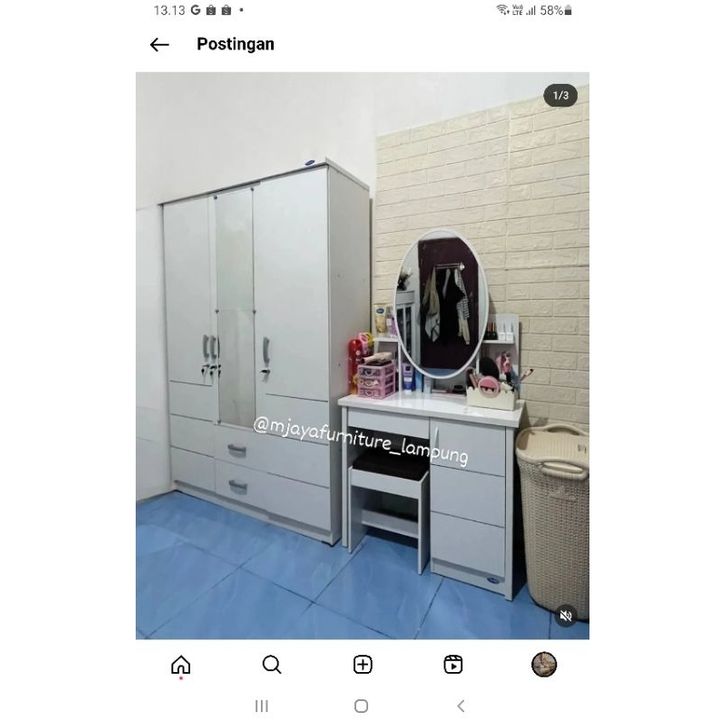Unmute the post's sound
Viewport: 726px width, 726px height.
pos(566,615)
